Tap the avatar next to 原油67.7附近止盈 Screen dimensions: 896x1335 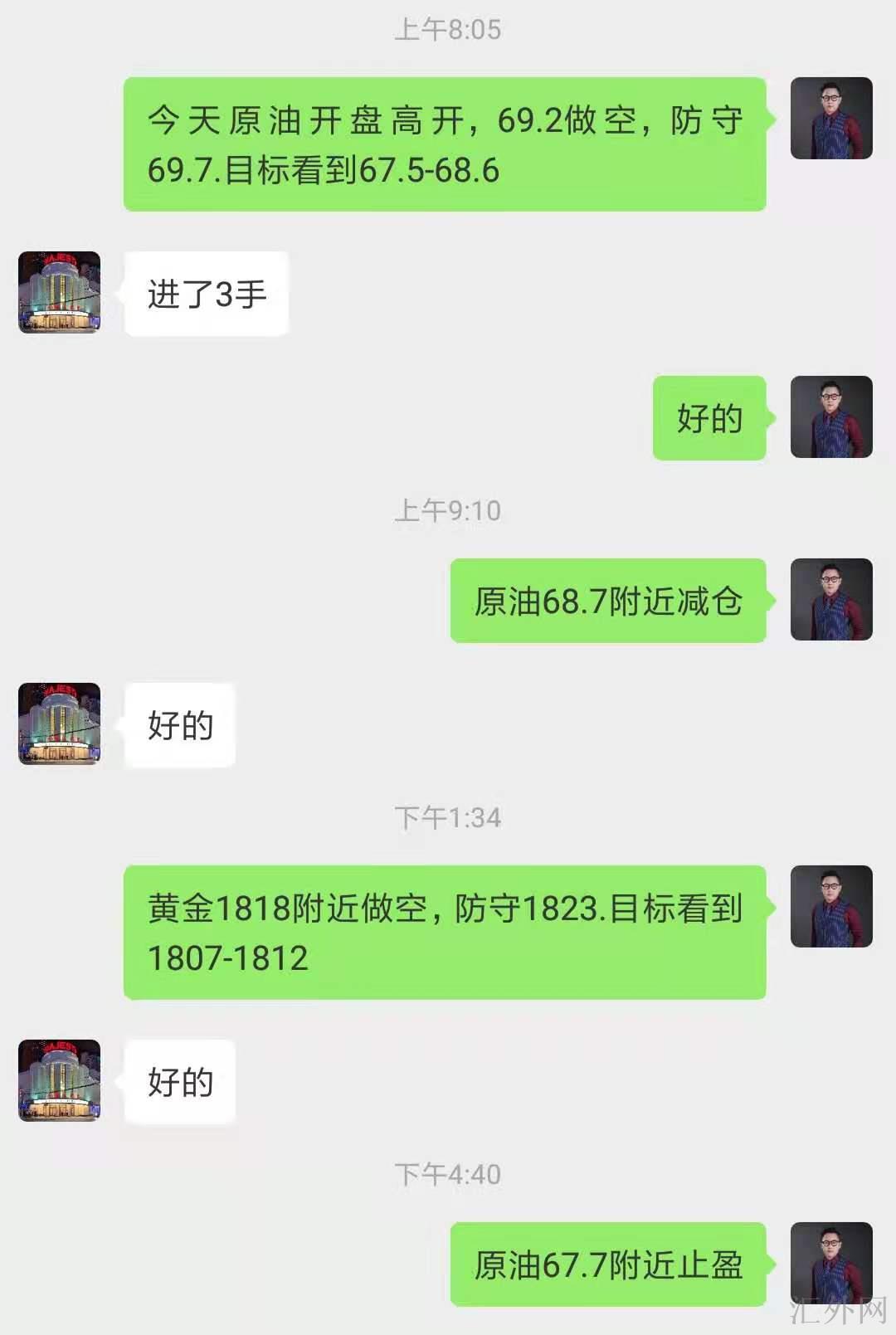[x=831, y=1264]
